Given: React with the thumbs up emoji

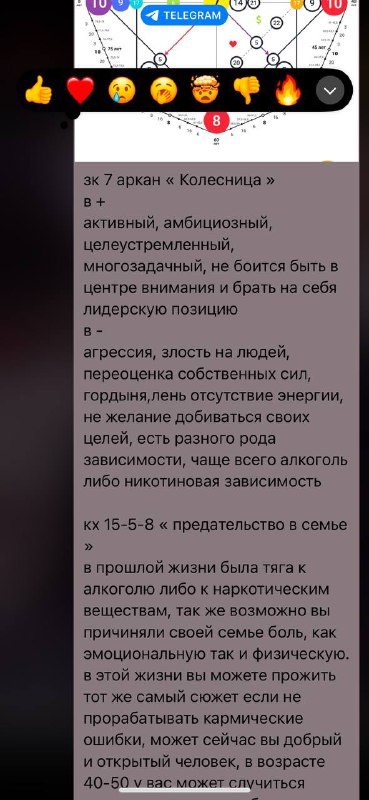Looking at the screenshot, I should pyautogui.click(x=39, y=91).
